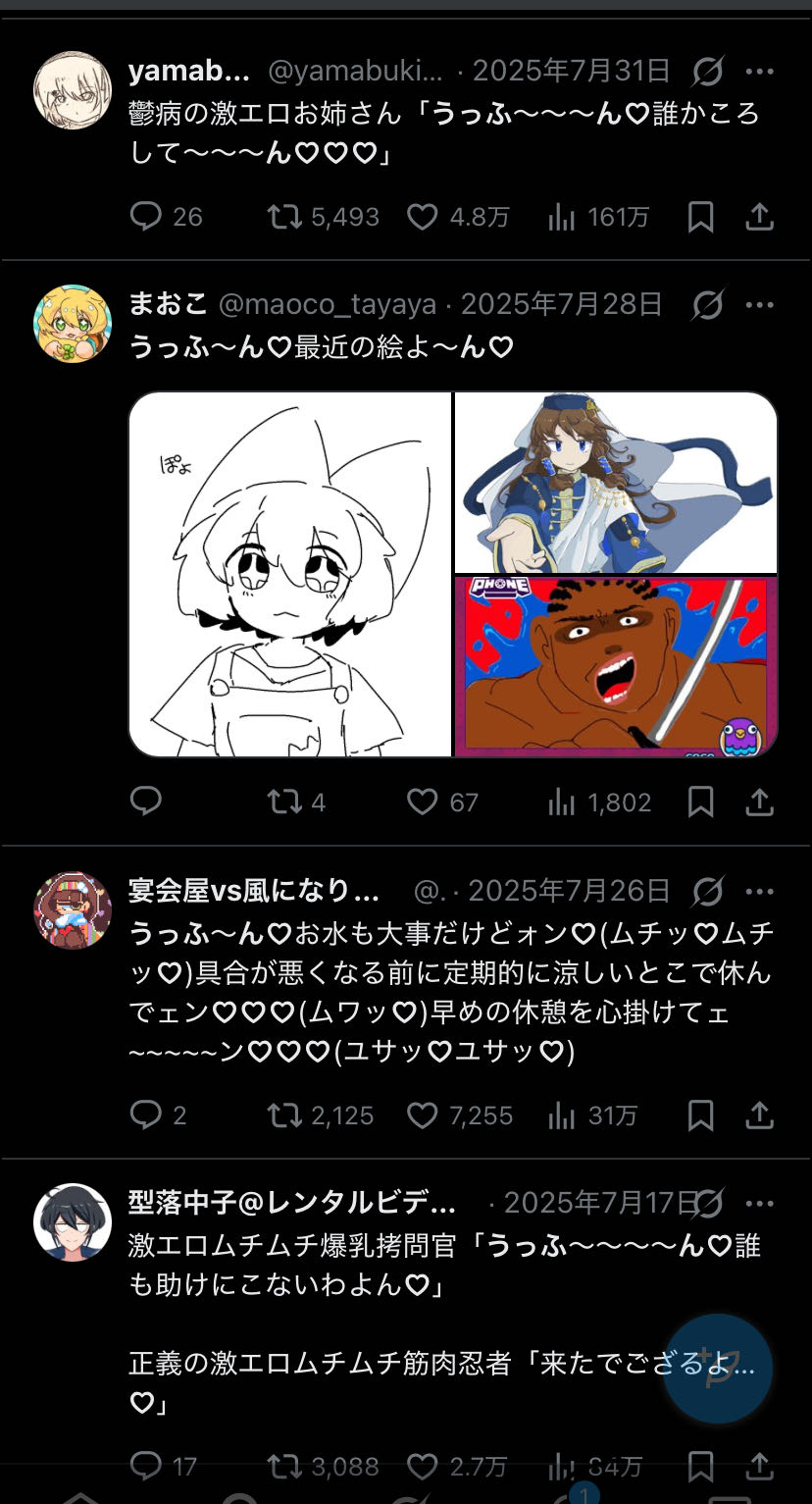The width and height of the screenshot is (812, 1504).
Task: Like the yamabuki post from July 31
Action: coord(422,217)
